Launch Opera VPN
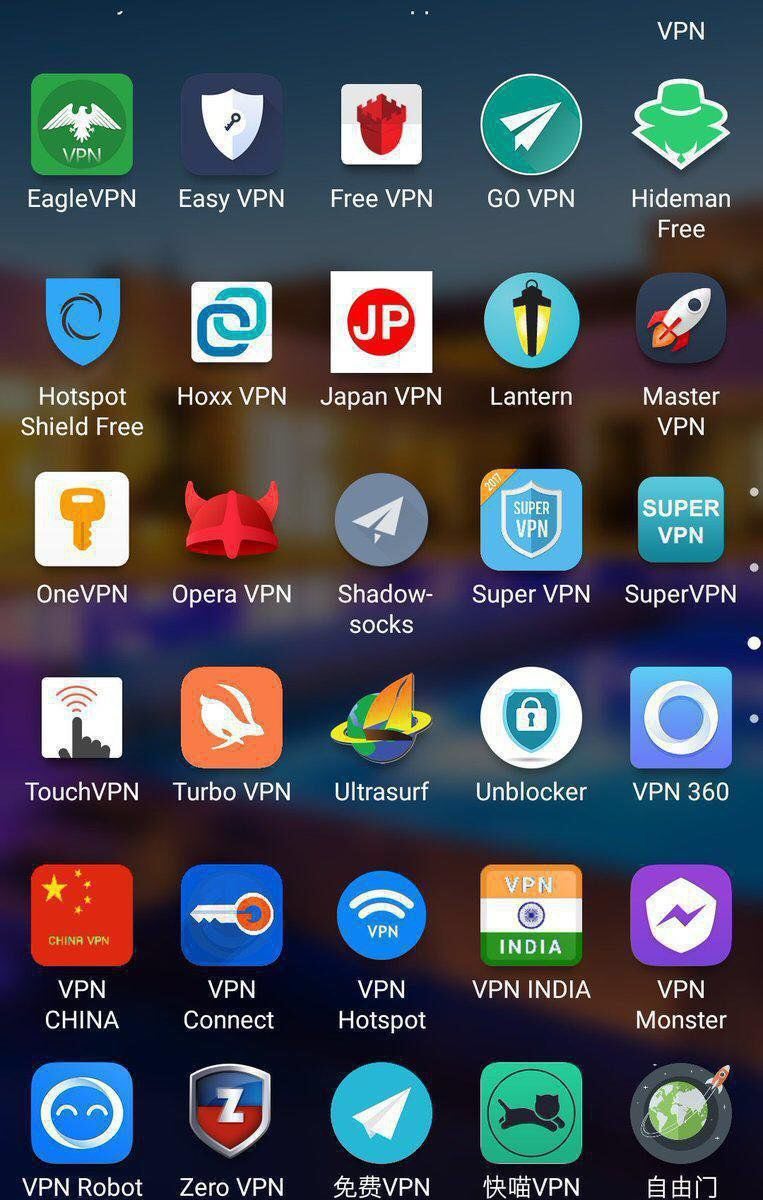The height and width of the screenshot is (1200, 763). 232,520
